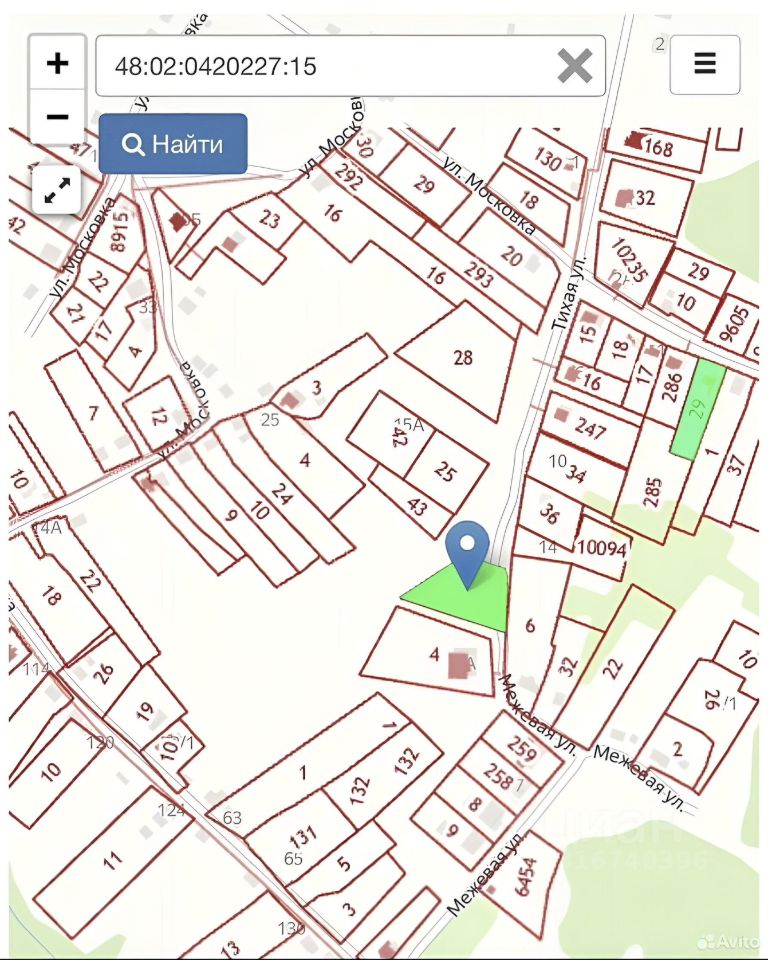Zoom in with the plus button
Image resolution: width=768 pixels, height=960 pixels.
click(x=57, y=63)
